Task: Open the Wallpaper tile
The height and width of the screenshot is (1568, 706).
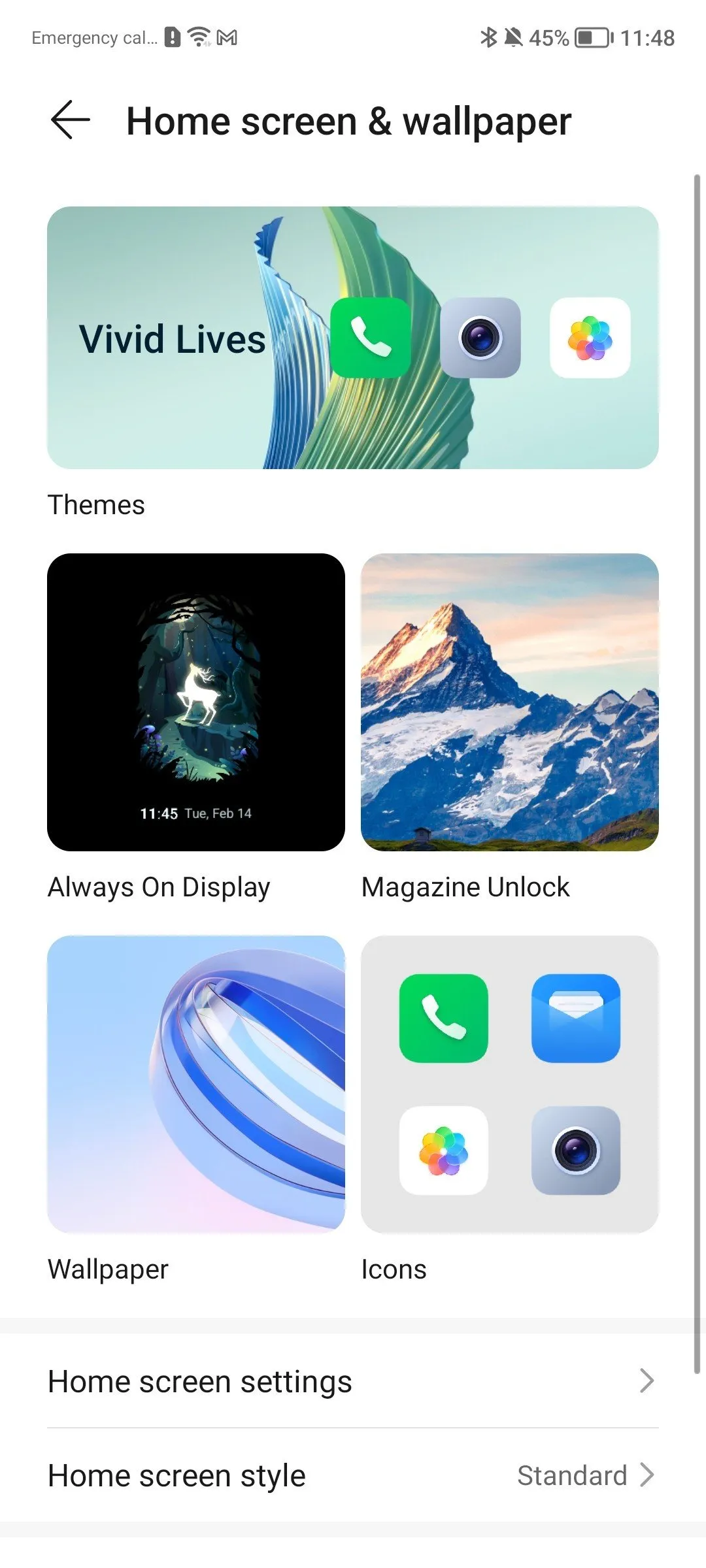Action: pyautogui.click(x=195, y=1083)
